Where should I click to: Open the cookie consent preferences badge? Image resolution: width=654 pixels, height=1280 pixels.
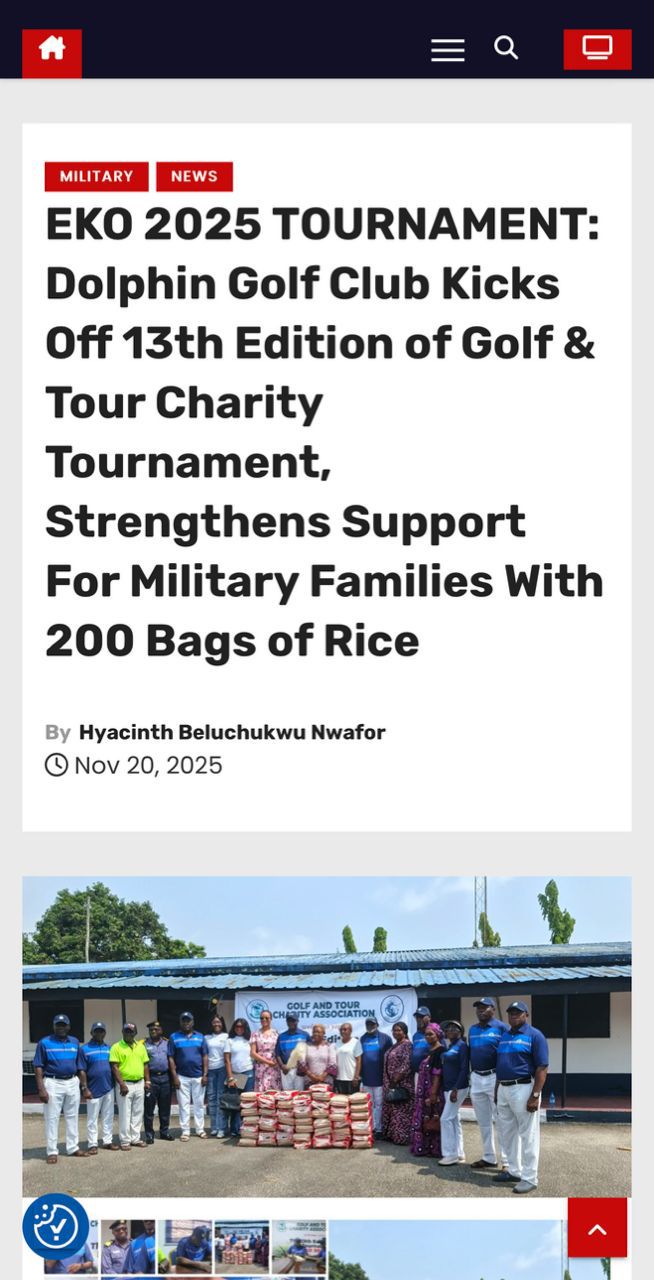[x=56, y=1226]
